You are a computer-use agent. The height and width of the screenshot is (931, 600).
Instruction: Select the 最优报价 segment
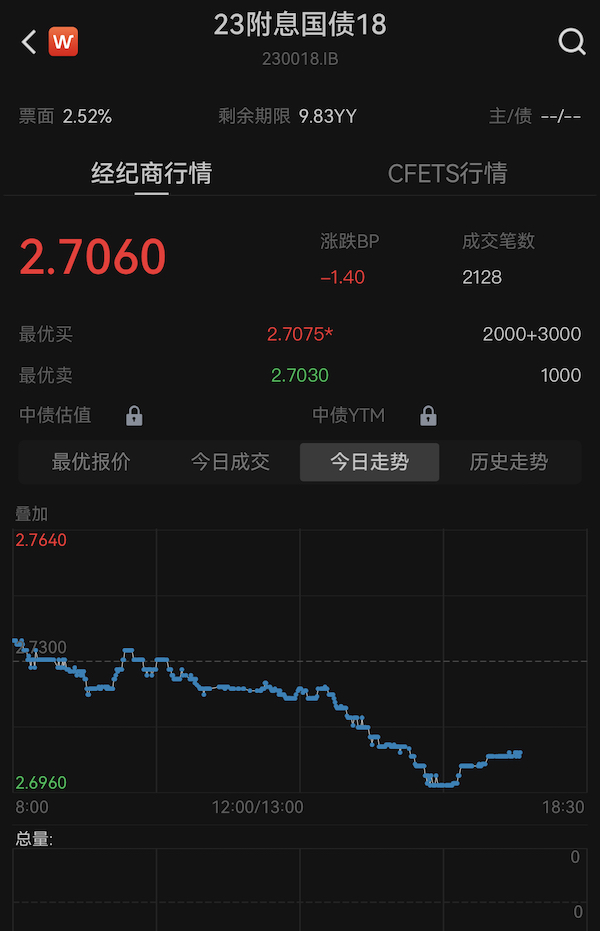(x=91, y=462)
